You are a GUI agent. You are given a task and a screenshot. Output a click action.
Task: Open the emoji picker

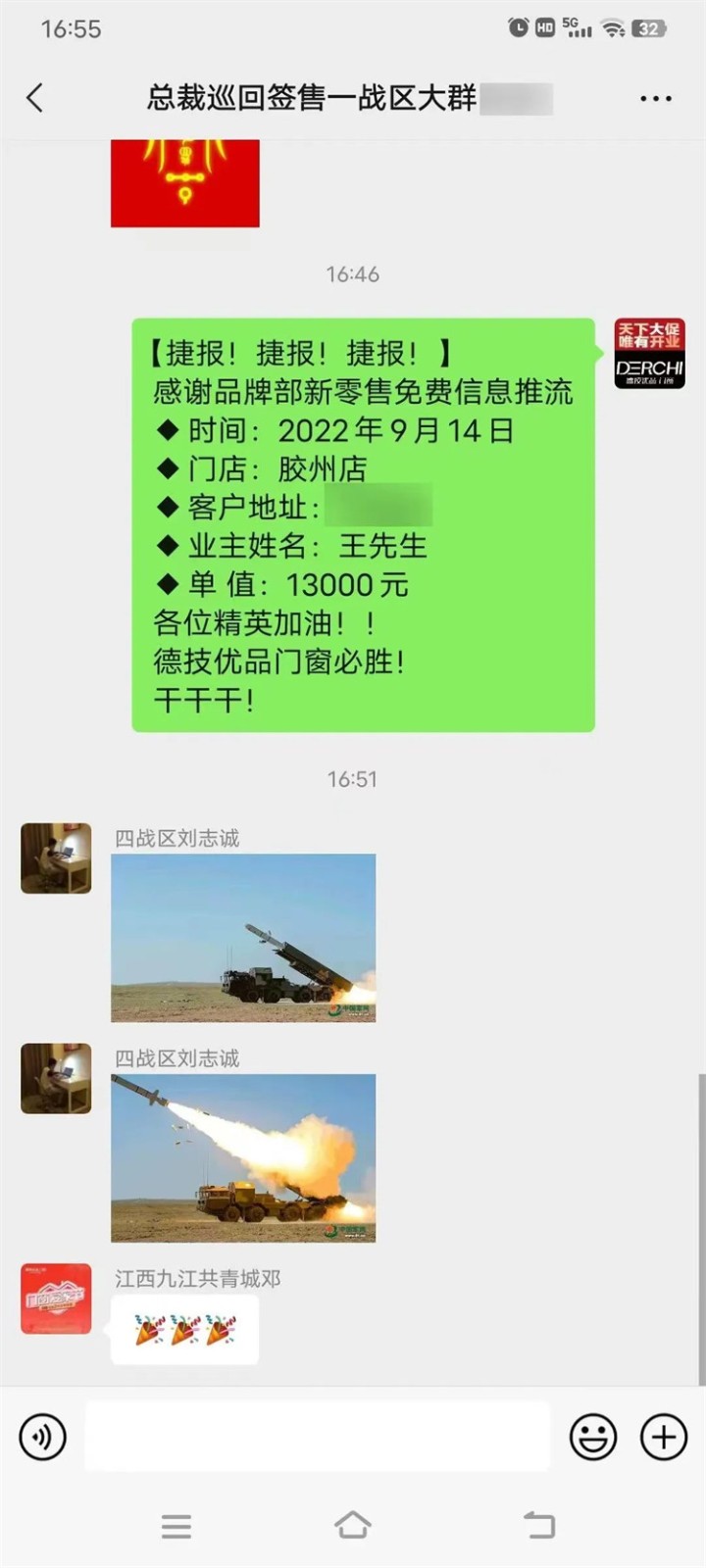[593, 1438]
